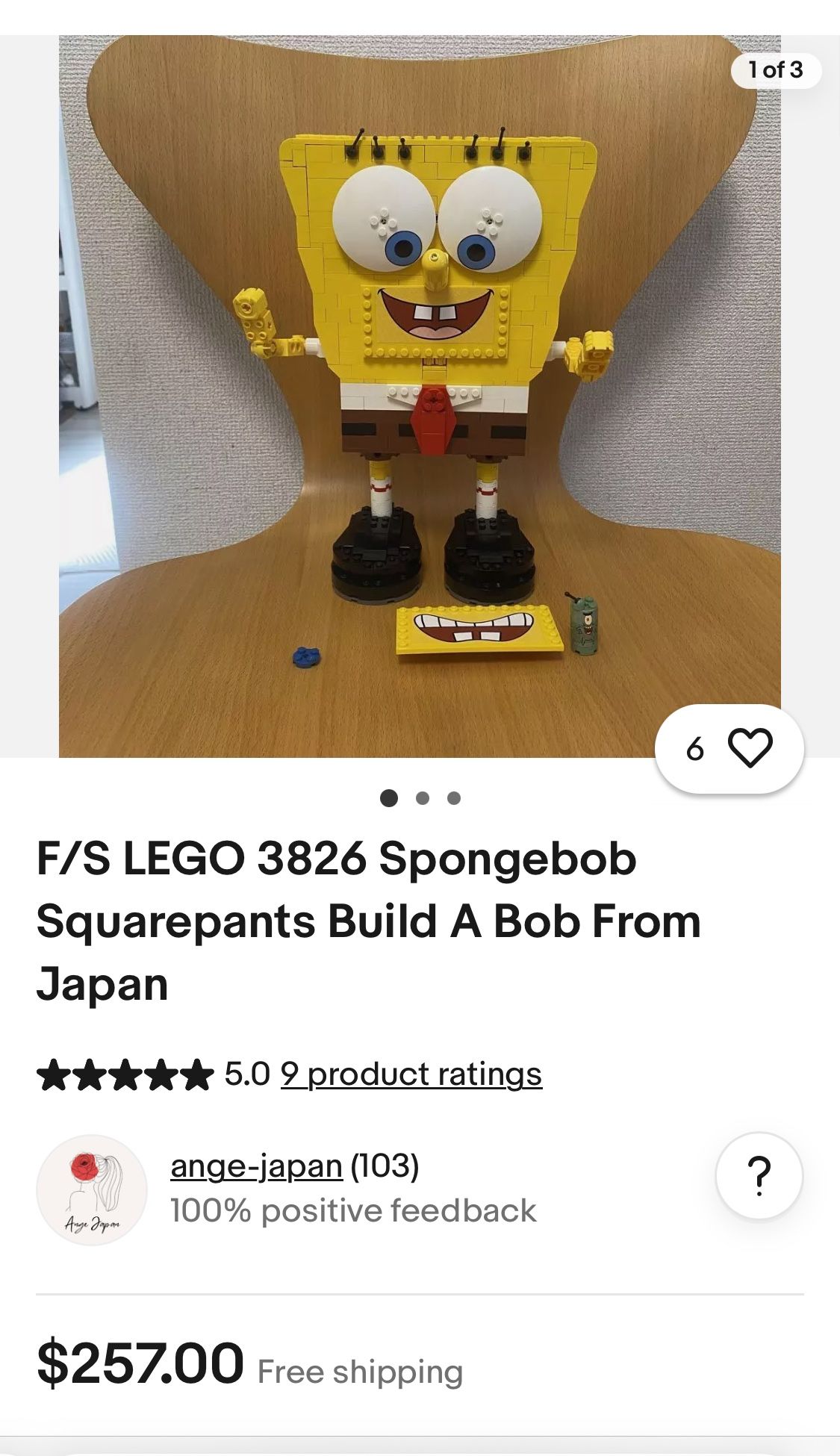Open the LEGO Spongebob listing photo
Viewport: 840px width, 1456px height.
(420, 396)
